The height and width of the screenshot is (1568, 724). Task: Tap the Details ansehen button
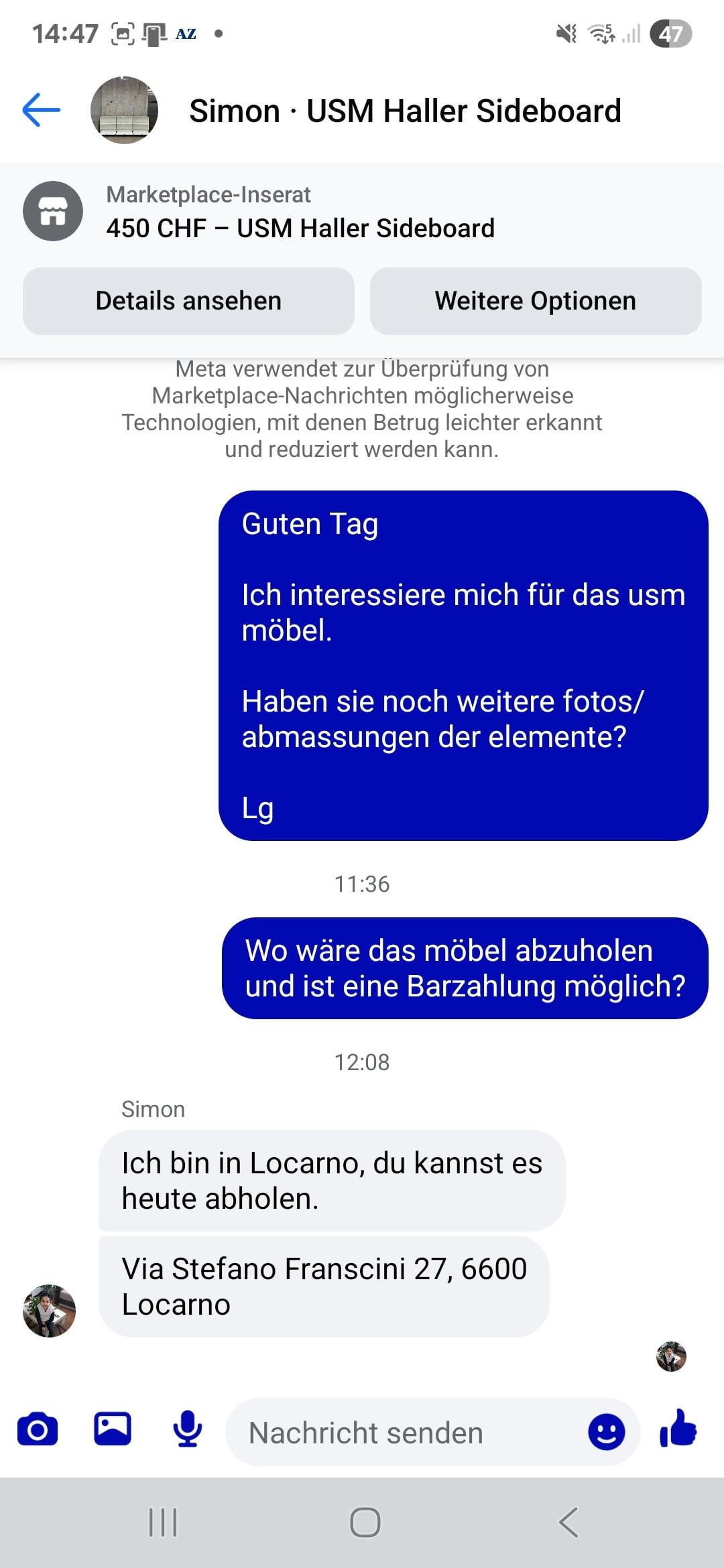188,301
